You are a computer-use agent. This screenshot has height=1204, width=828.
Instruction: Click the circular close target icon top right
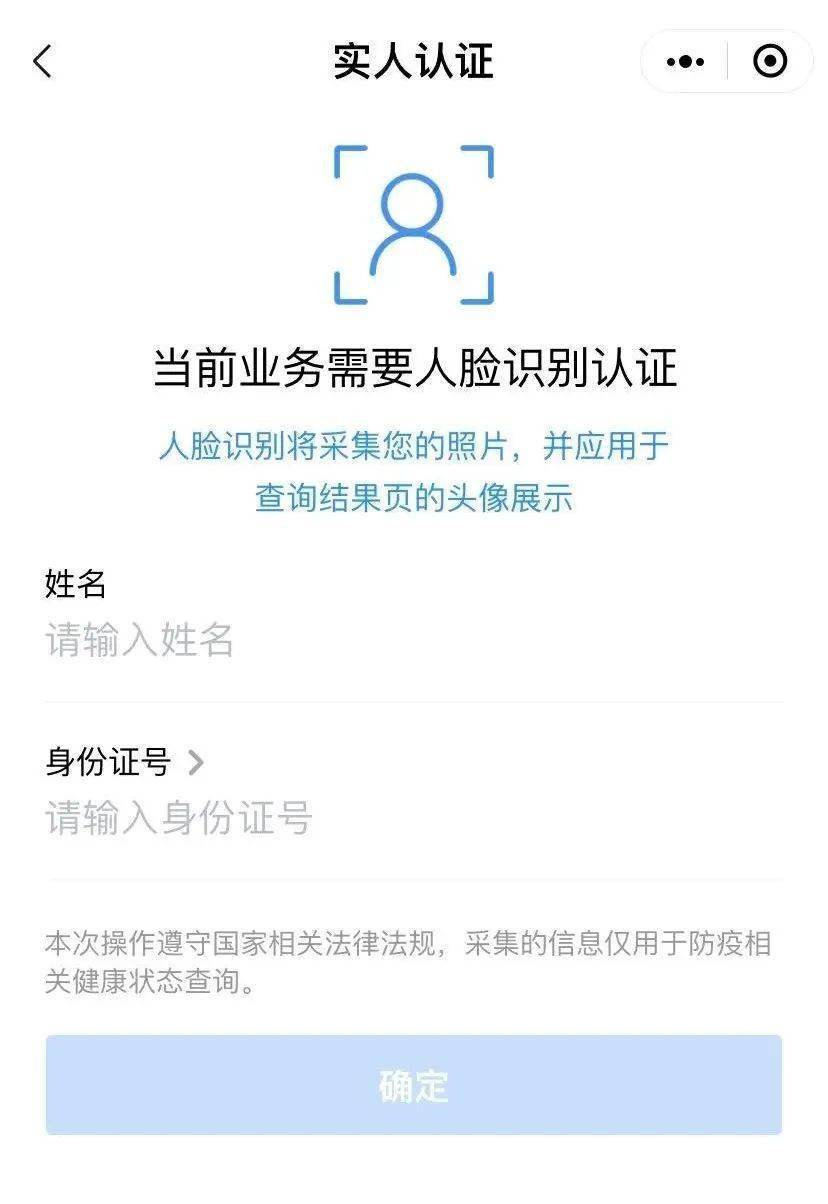click(770, 60)
